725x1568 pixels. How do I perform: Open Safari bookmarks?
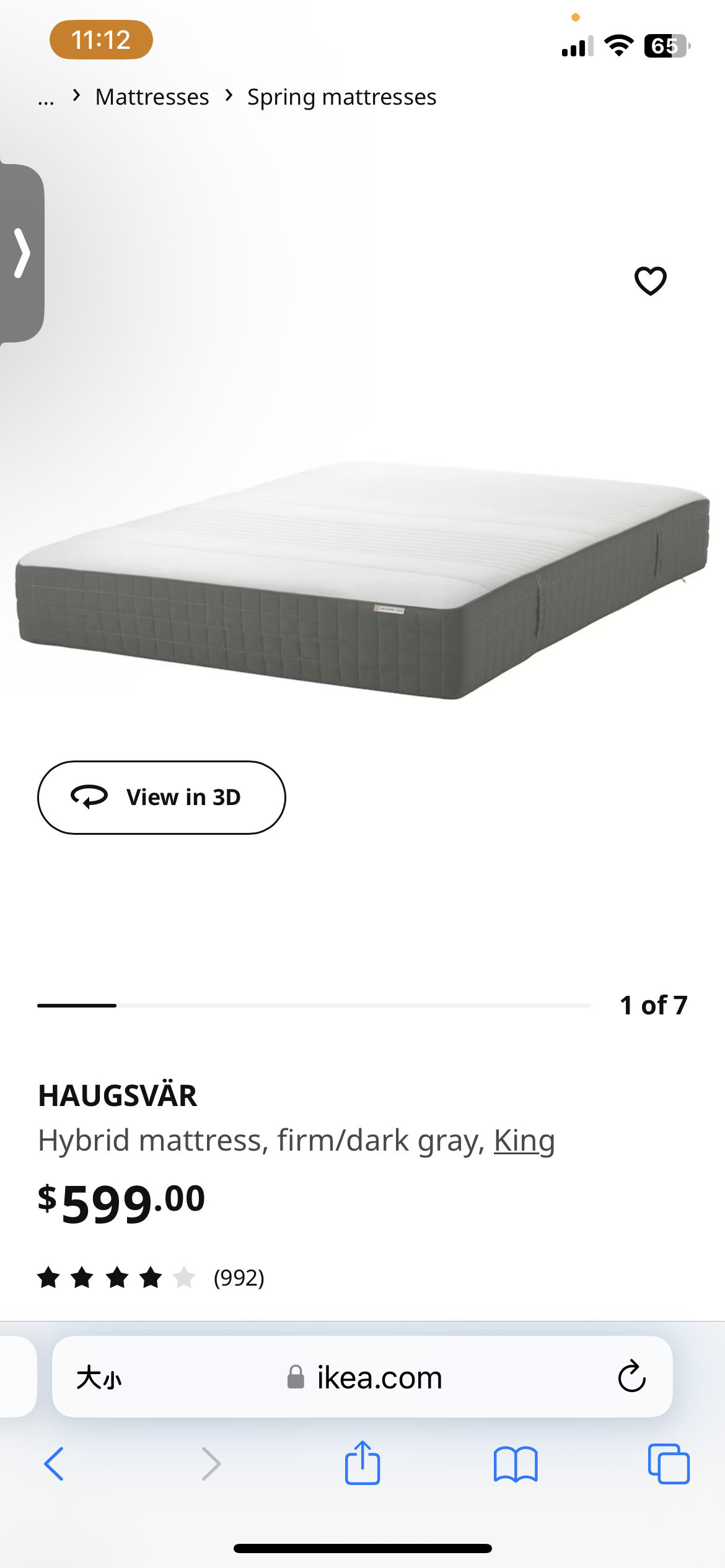(516, 1464)
